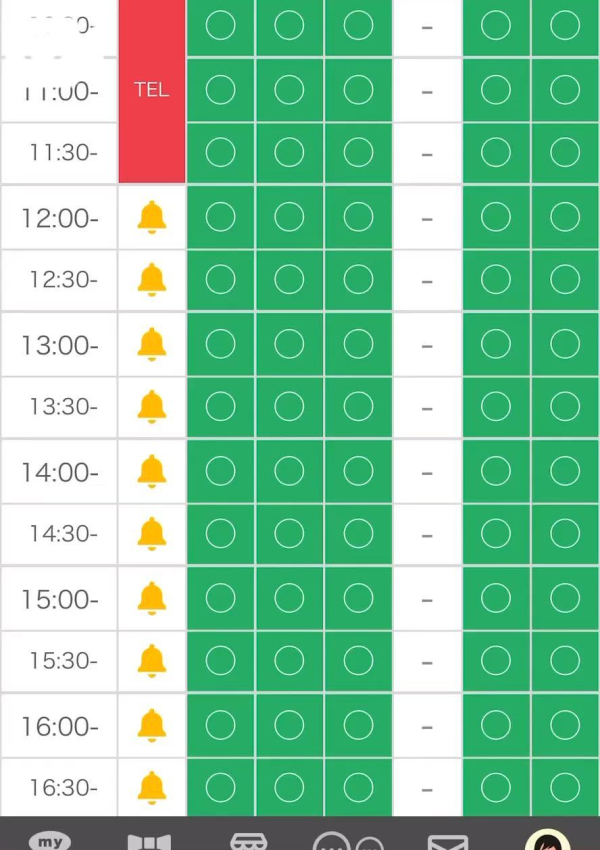Tap the 14:00 bell icon
The height and width of the screenshot is (850, 600).
coord(152,471)
